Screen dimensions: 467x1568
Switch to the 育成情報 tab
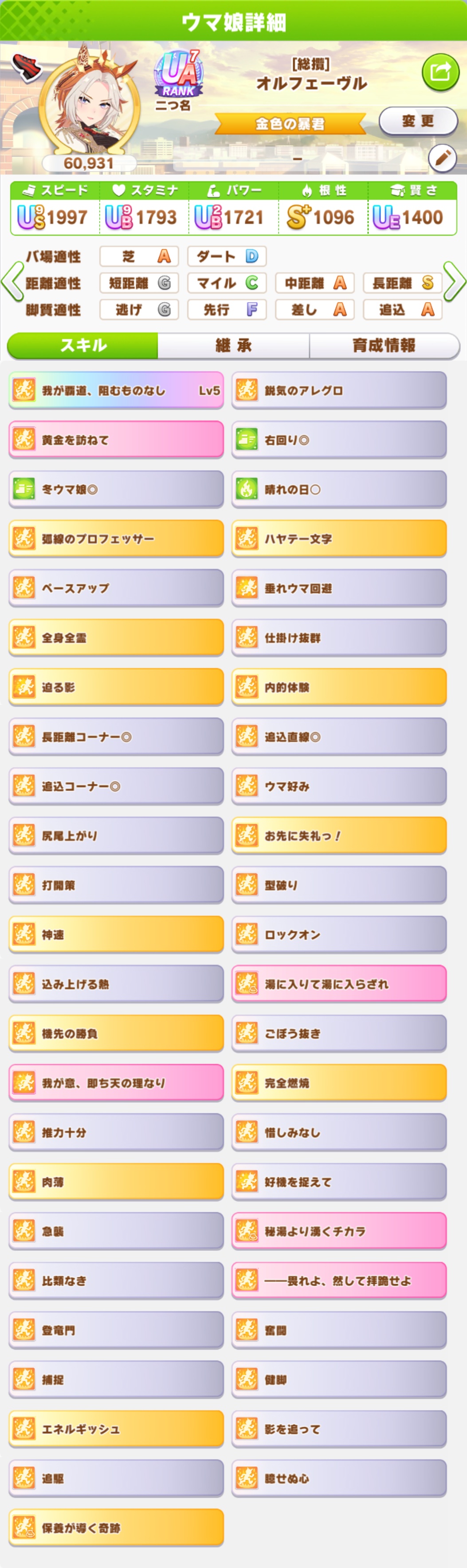click(x=384, y=346)
